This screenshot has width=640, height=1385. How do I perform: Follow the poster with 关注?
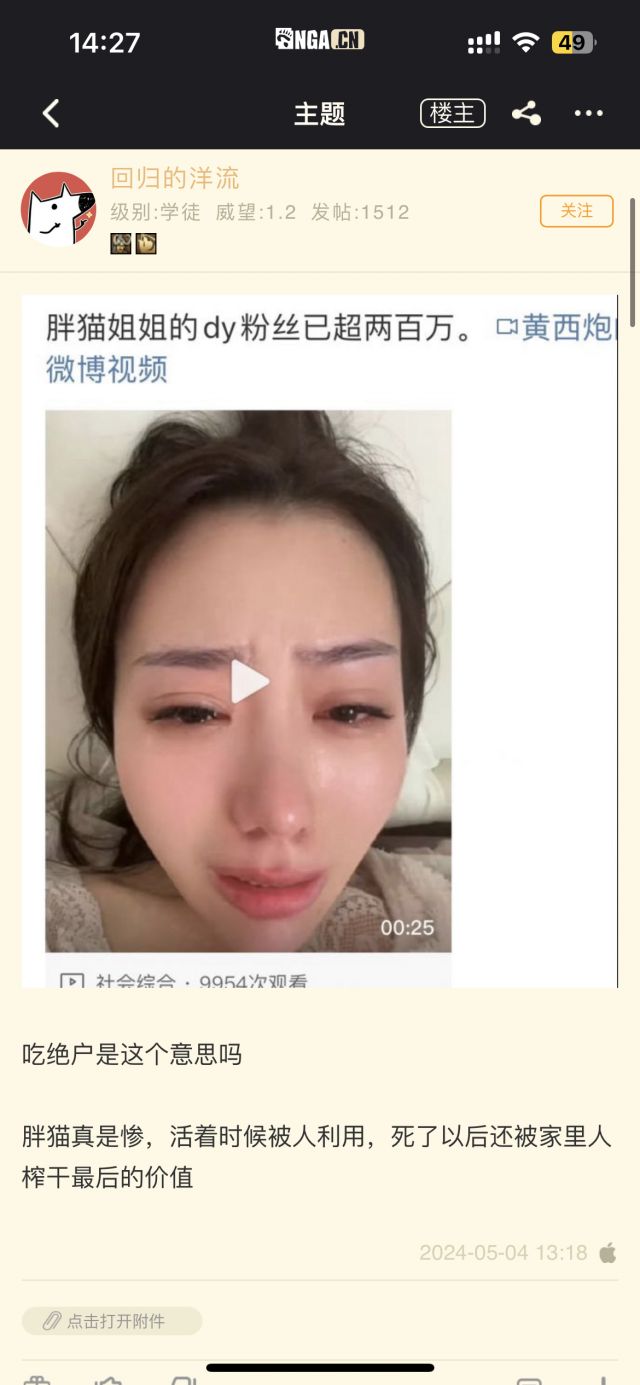(x=576, y=211)
